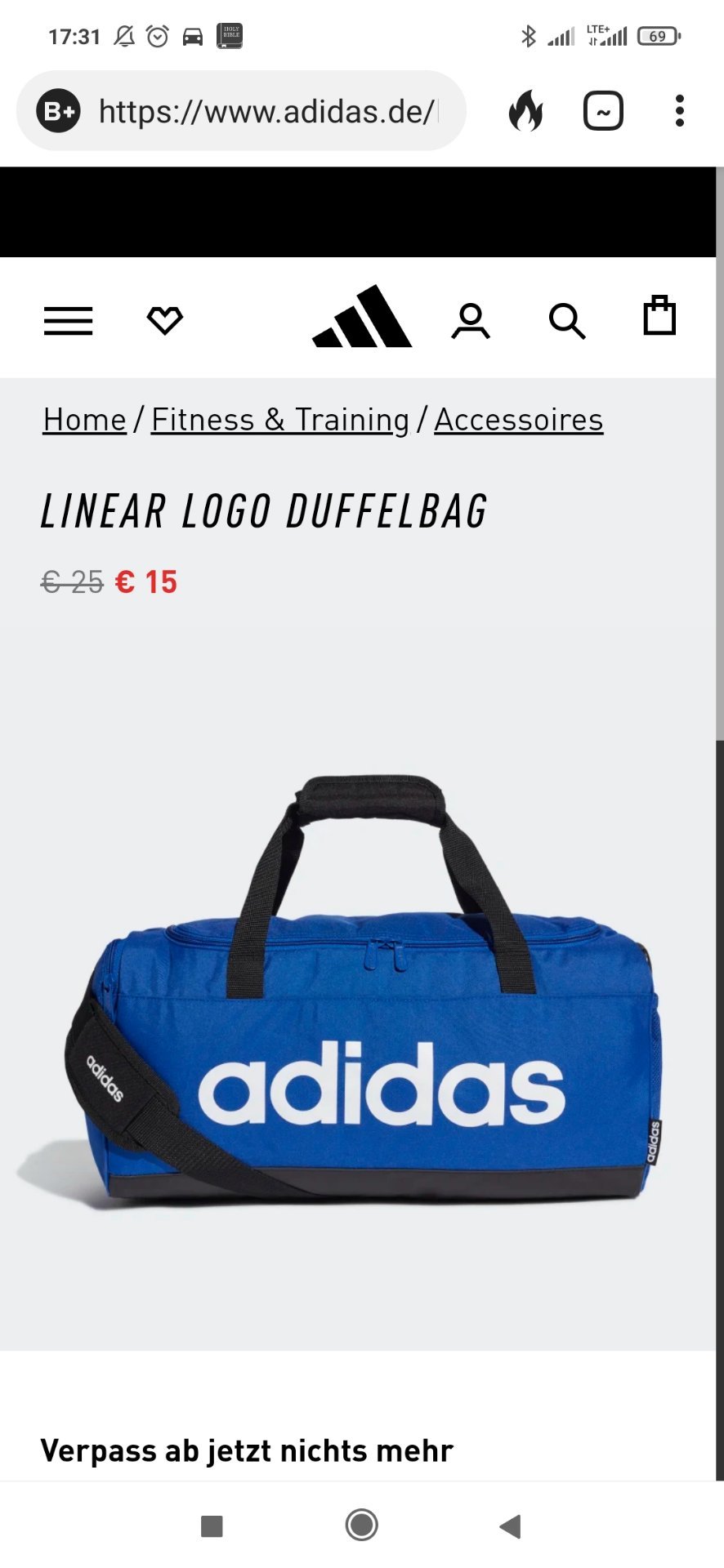Image resolution: width=724 pixels, height=1568 pixels.
Task: Open the browser three-dot overflow menu
Action: pyautogui.click(x=679, y=111)
